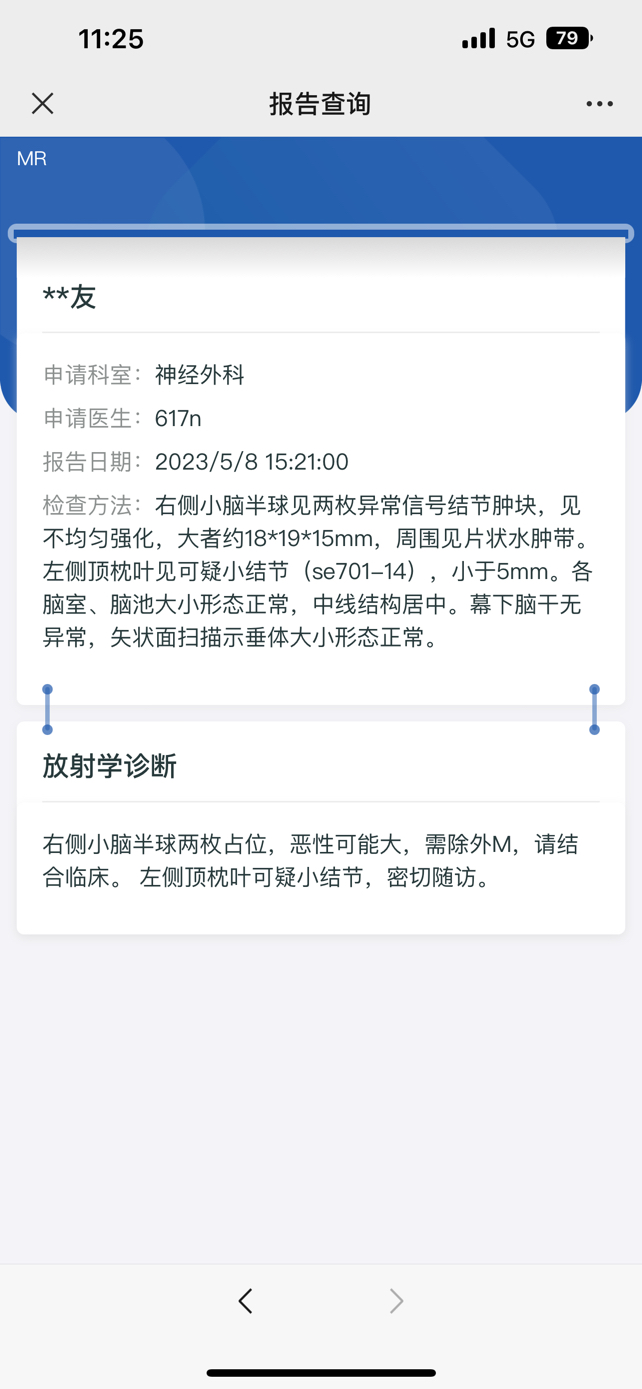
Task: Close the 报告查询 page
Action: 42,103
